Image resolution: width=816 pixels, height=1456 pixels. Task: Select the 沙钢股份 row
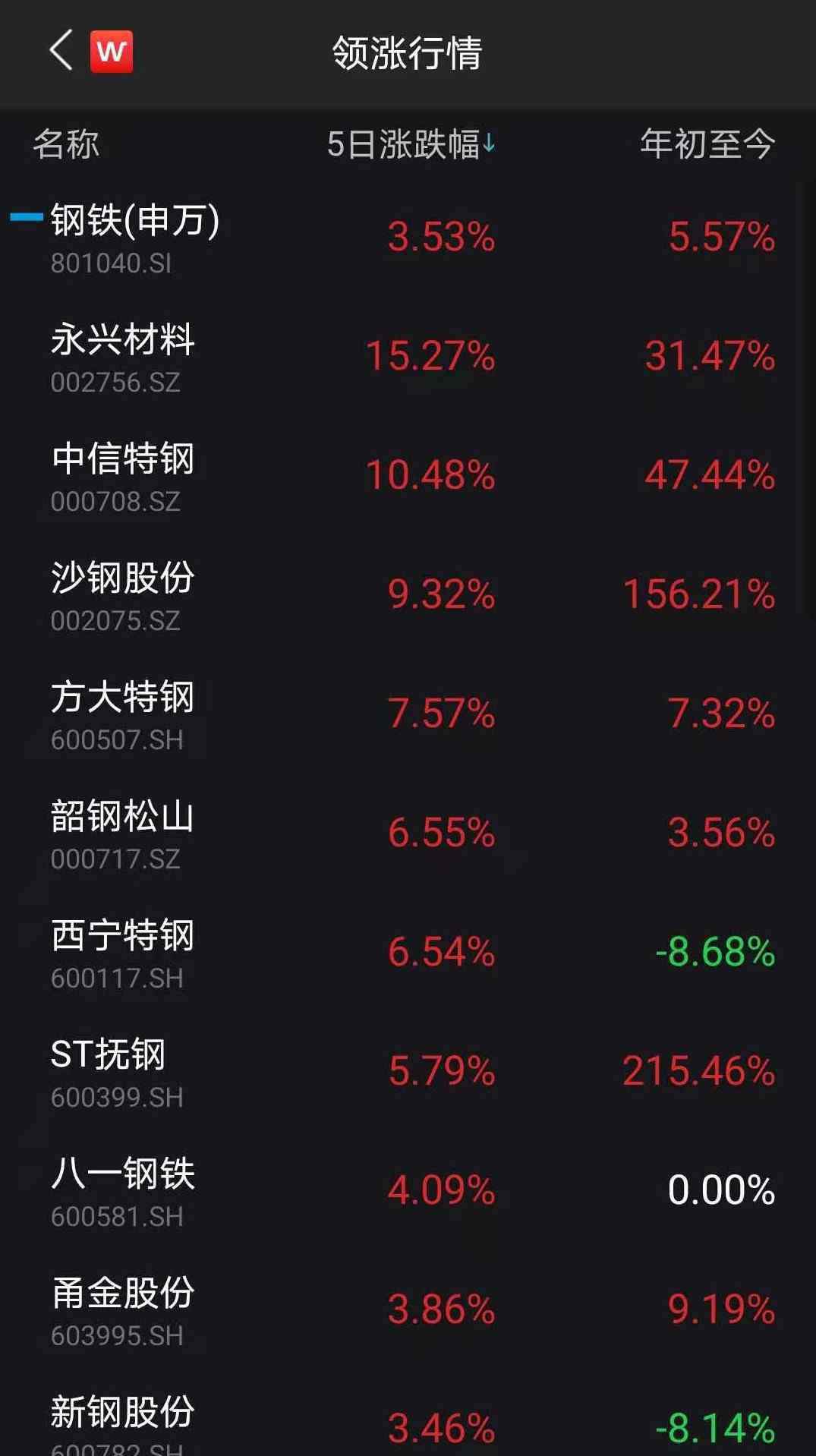coord(408,596)
